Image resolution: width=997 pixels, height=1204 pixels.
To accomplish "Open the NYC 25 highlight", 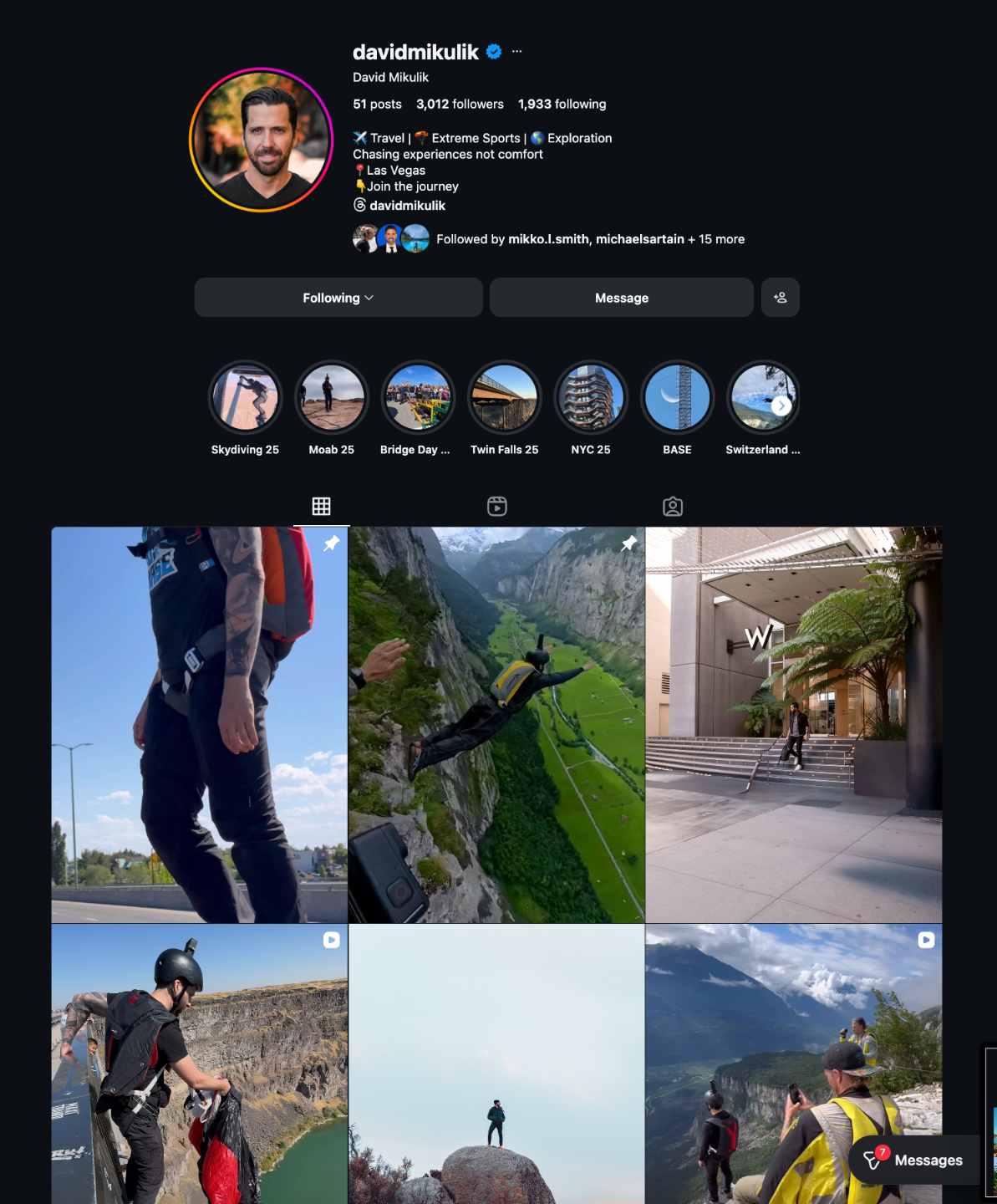I will click(591, 398).
